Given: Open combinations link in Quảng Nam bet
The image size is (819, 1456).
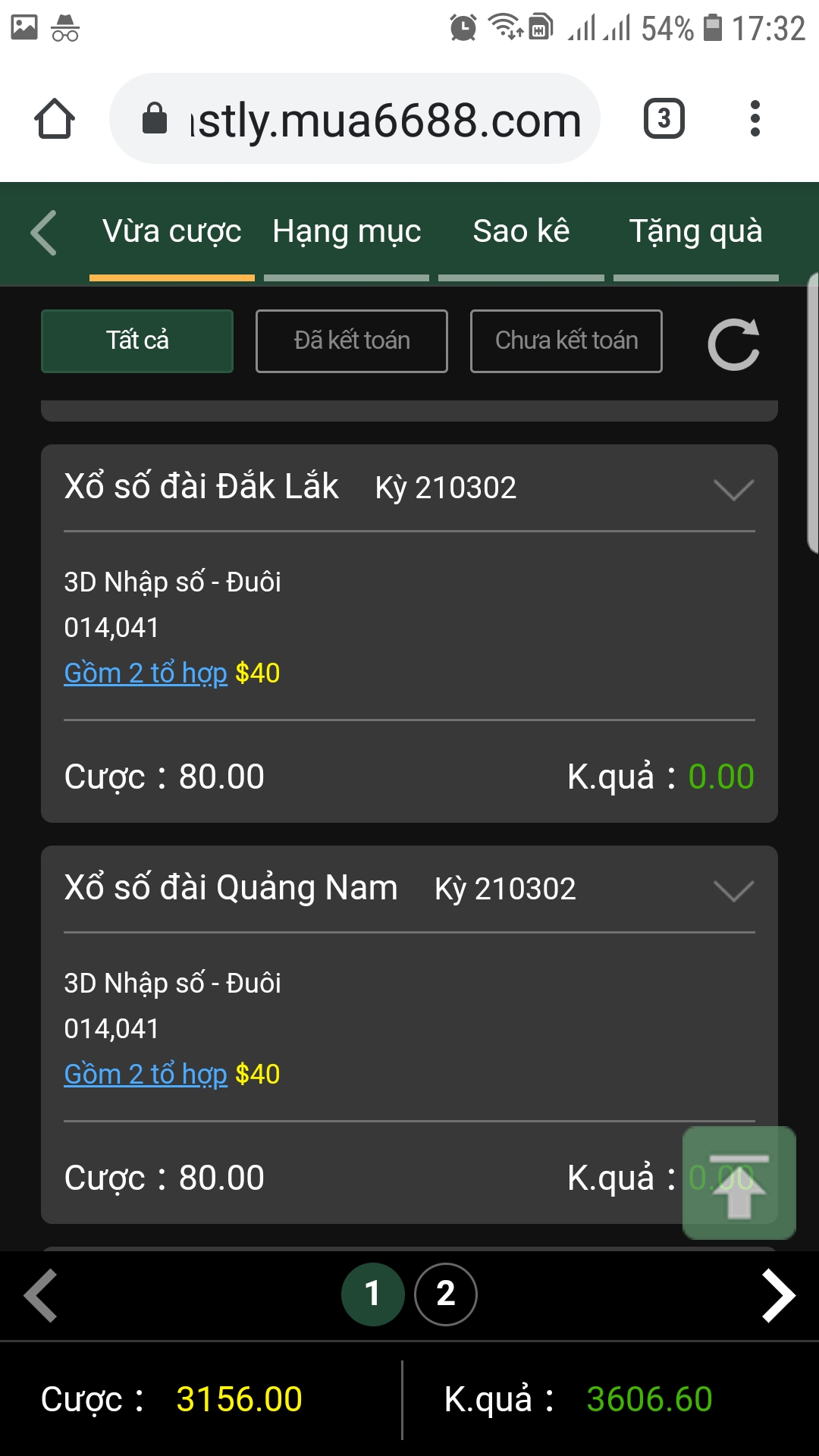Looking at the screenshot, I should tap(146, 1075).
